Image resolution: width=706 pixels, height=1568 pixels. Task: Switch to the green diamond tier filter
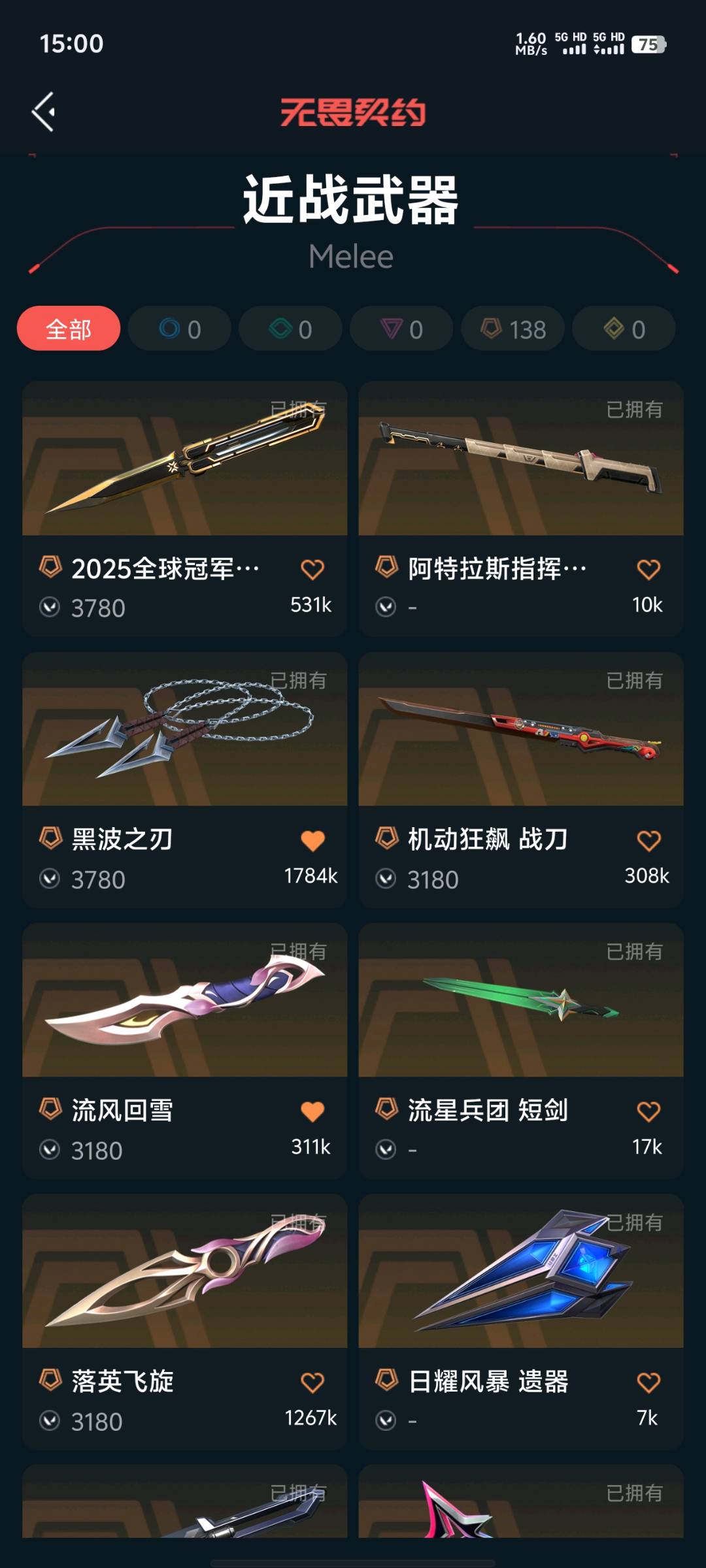[x=291, y=329]
